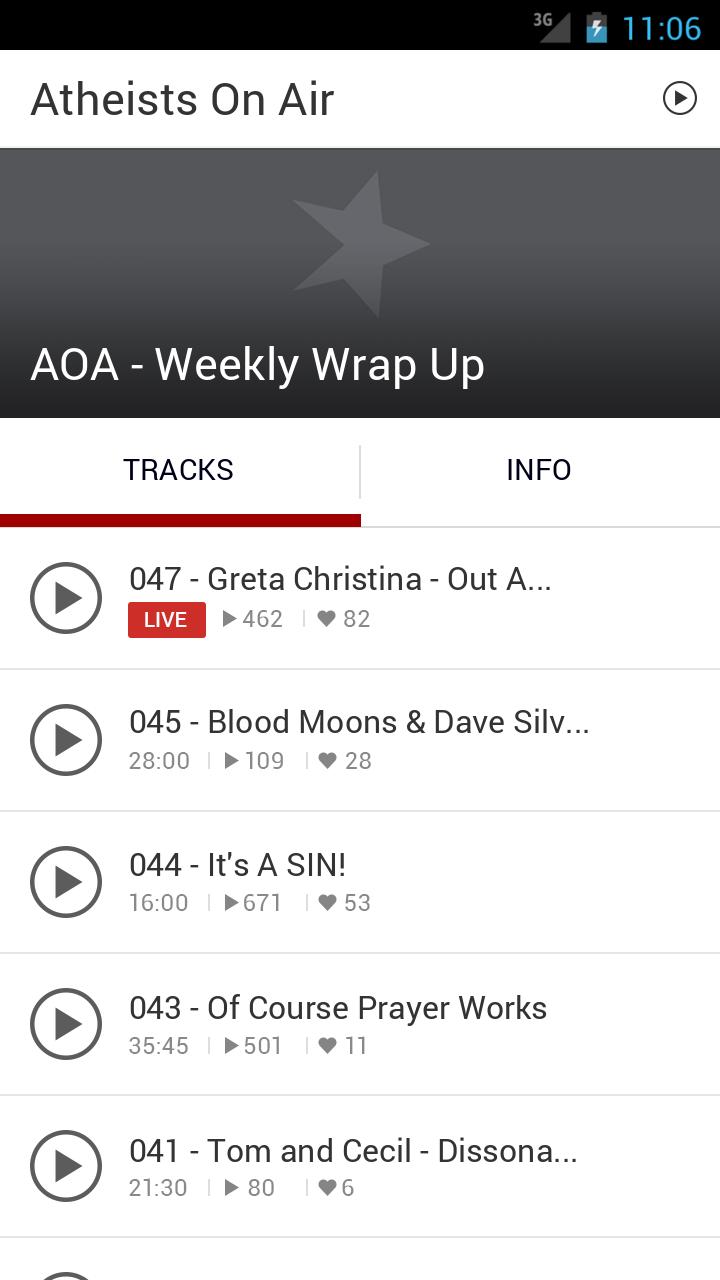Viewport: 720px width, 1280px height.
Task: Tap the play icon in the app bar
Action: (x=679, y=98)
